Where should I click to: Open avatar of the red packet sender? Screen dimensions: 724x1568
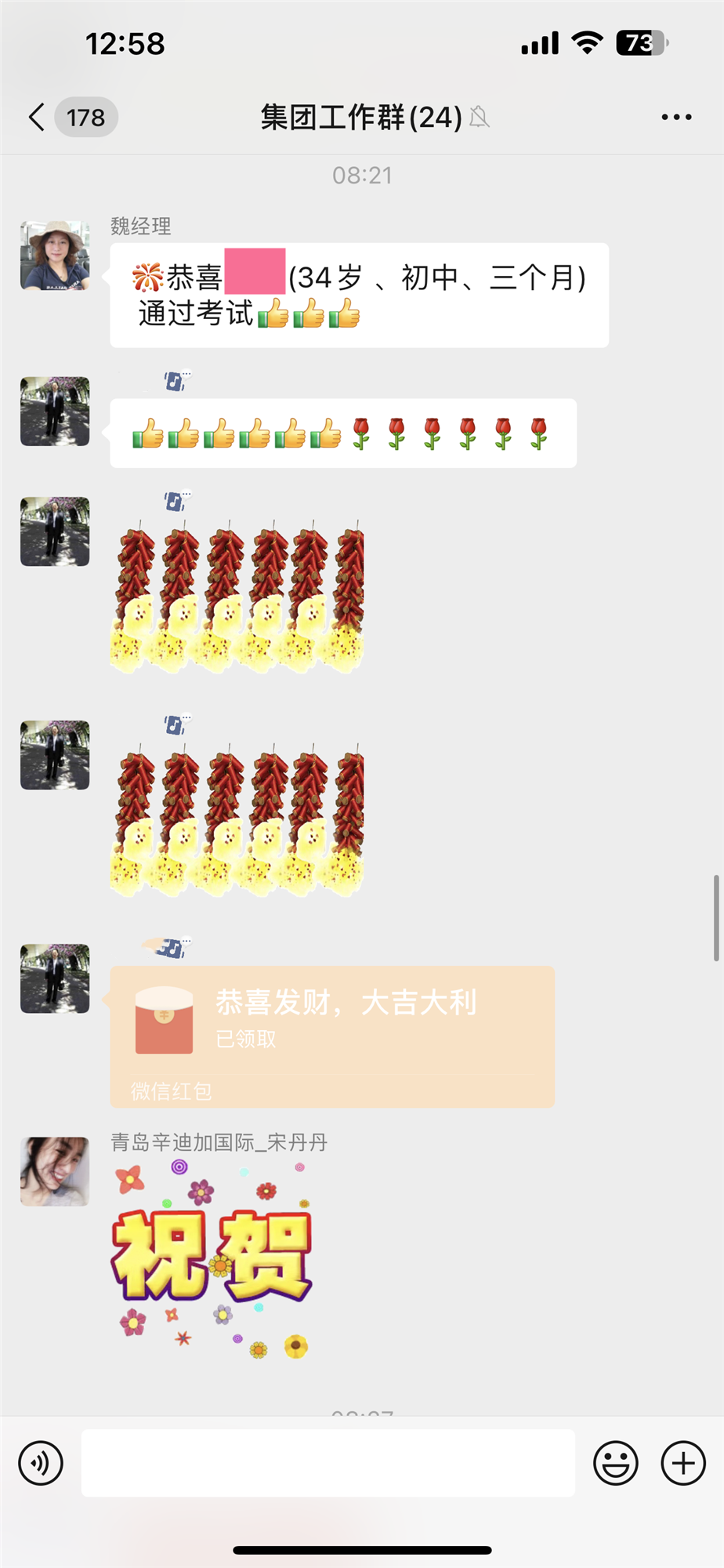coord(55,978)
